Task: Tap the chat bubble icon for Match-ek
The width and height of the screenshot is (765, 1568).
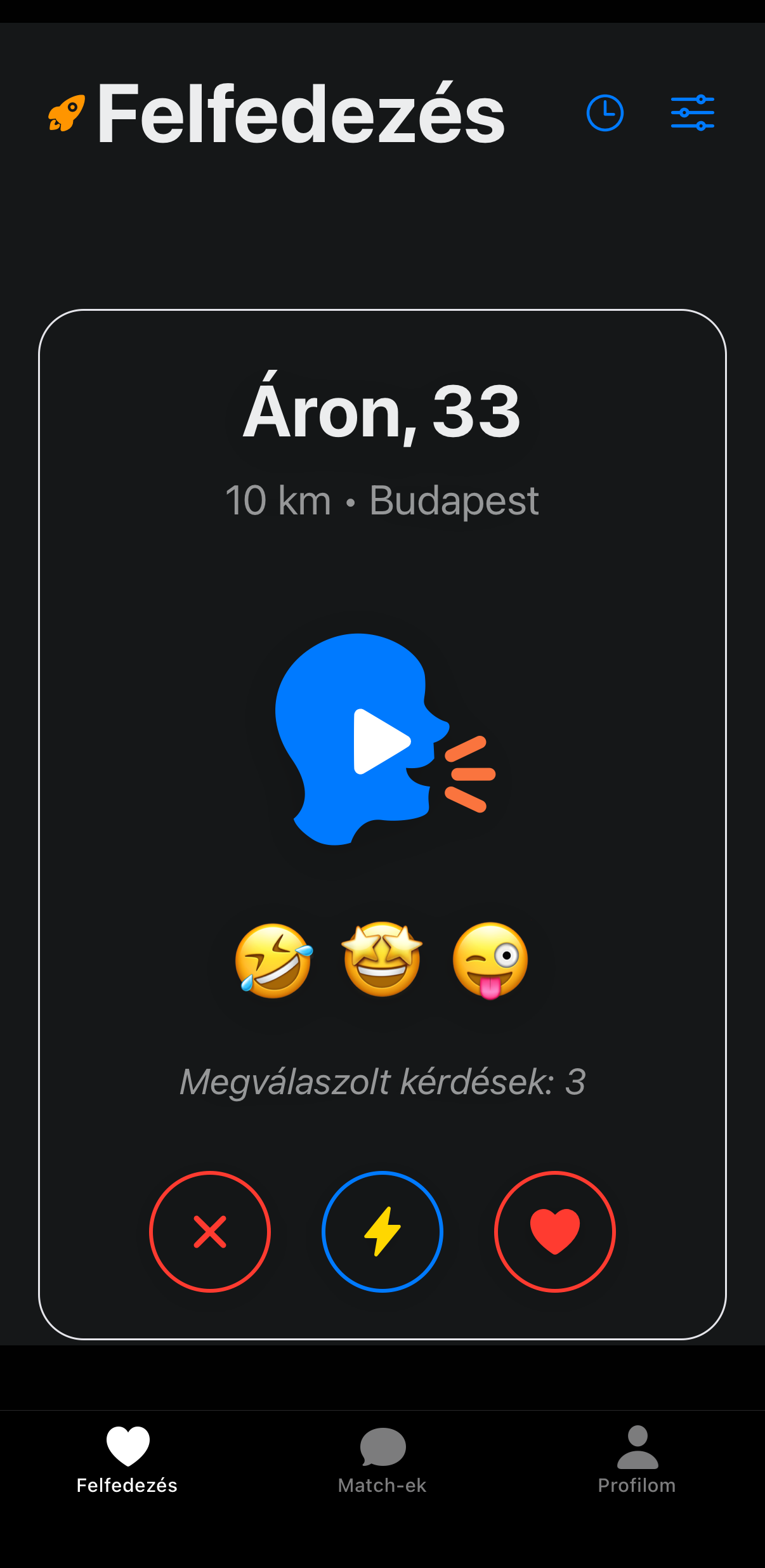Action: pos(382,1447)
